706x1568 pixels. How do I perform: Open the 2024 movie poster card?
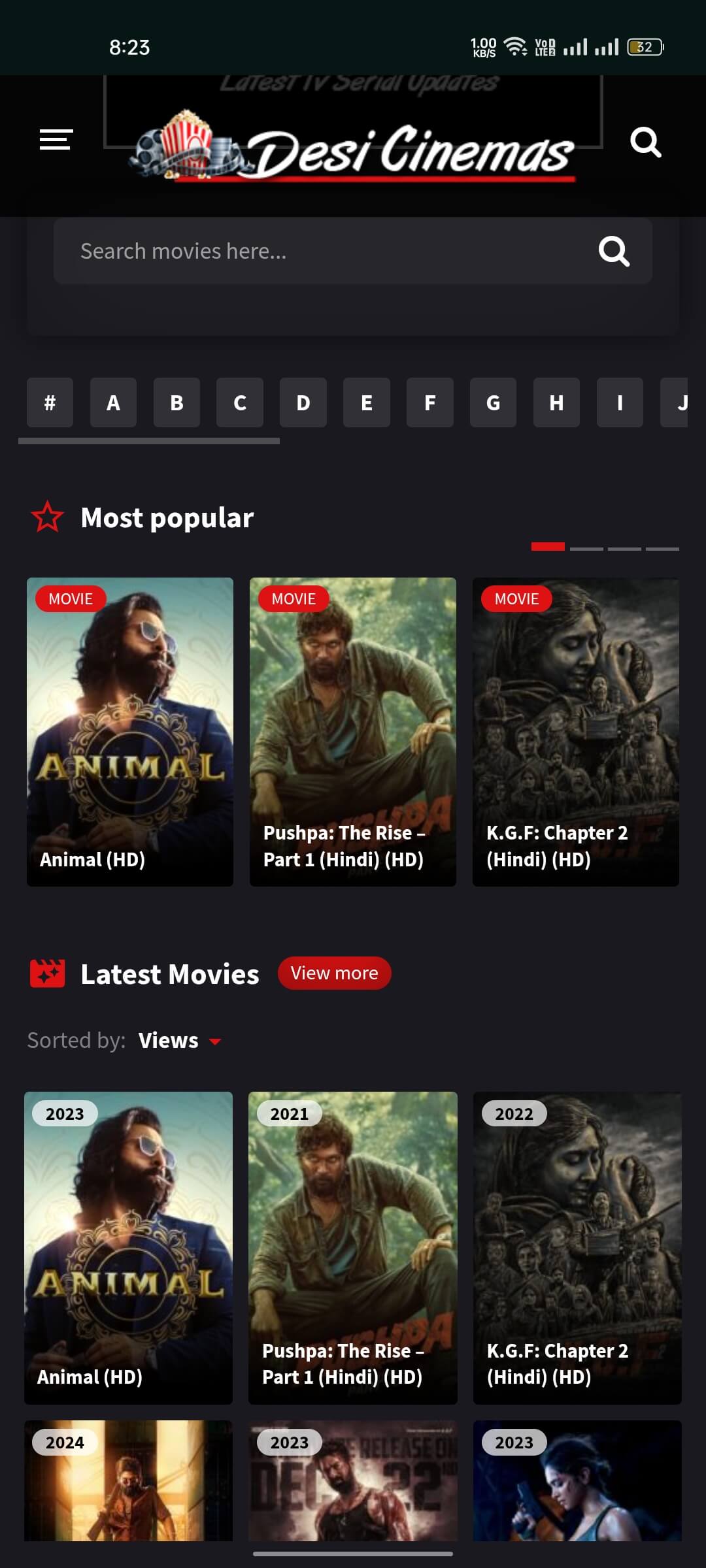pyautogui.click(x=129, y=1483)
